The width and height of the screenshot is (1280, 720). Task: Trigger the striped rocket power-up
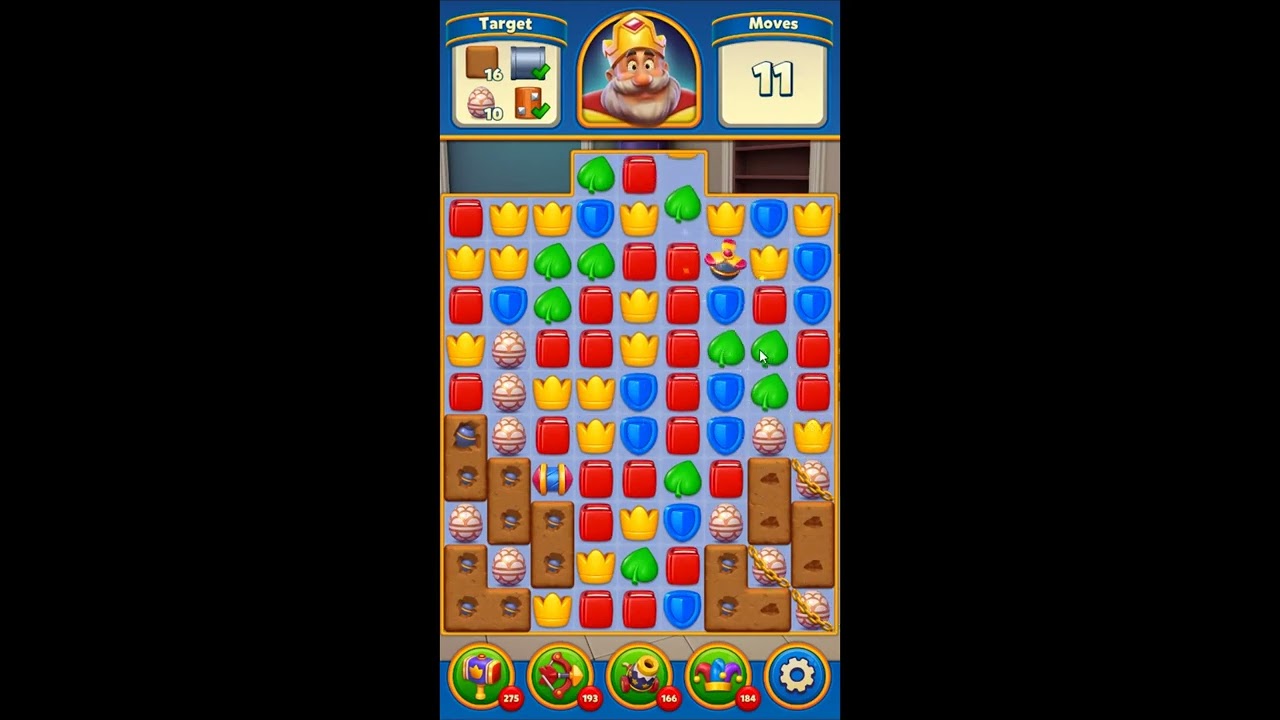point(552,479)
